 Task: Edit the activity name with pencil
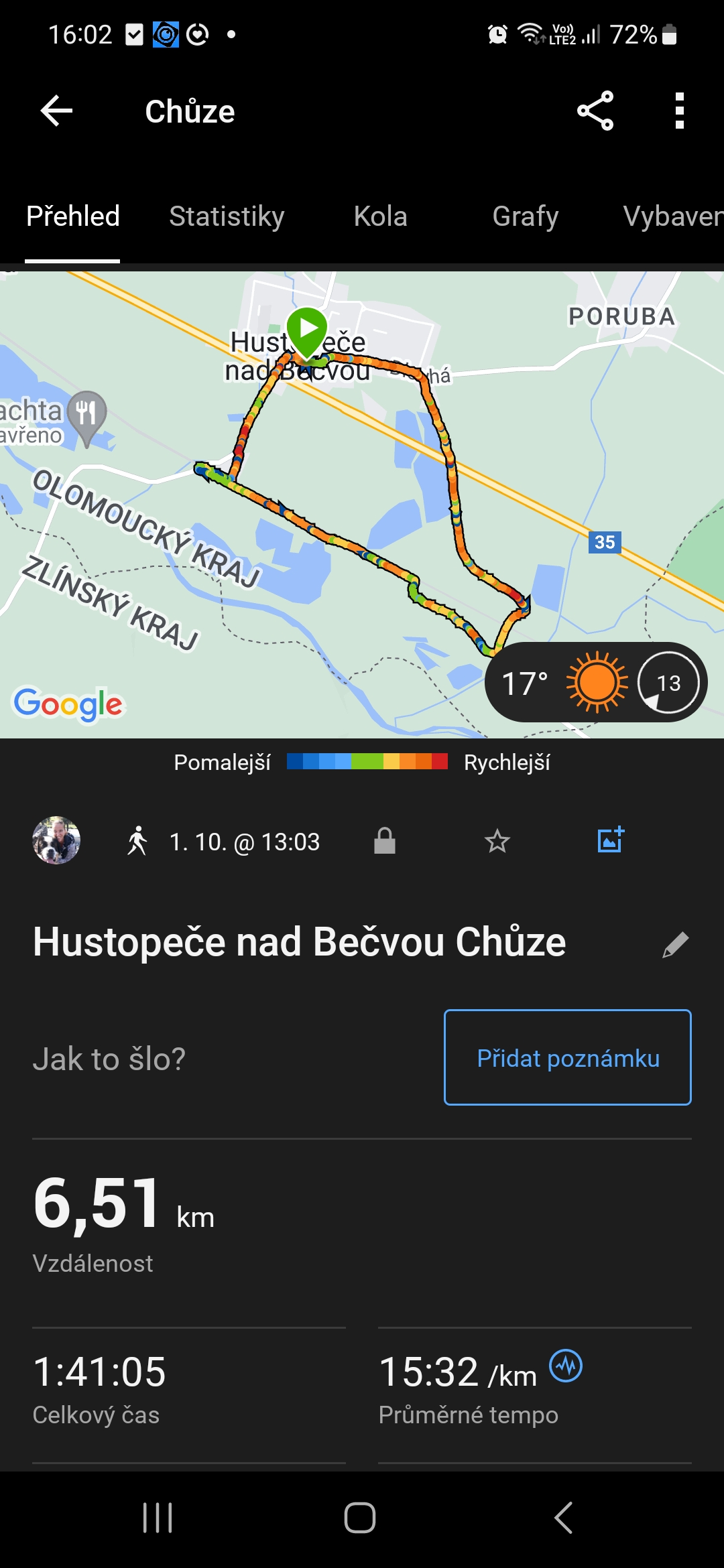(675, 945)
